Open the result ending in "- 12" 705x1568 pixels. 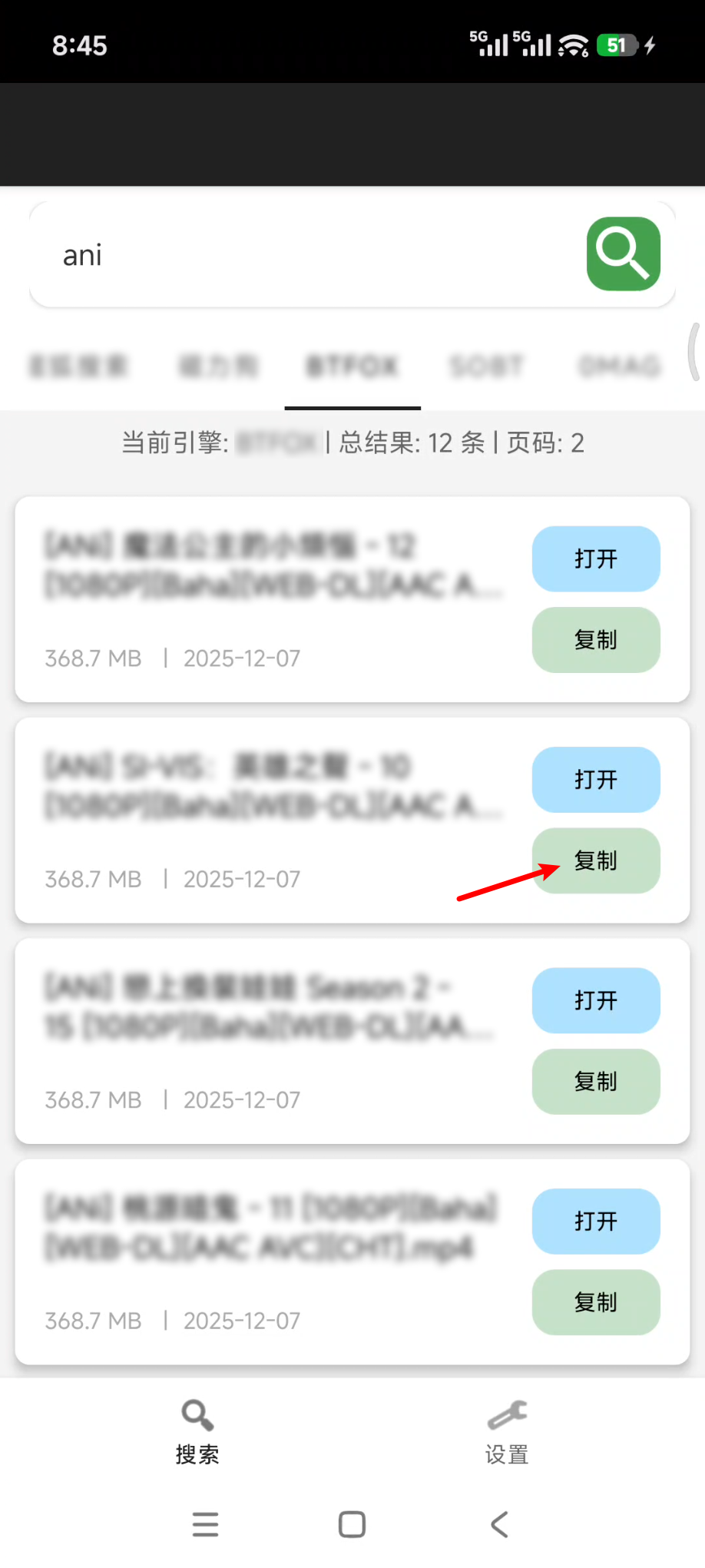(596, 559)
